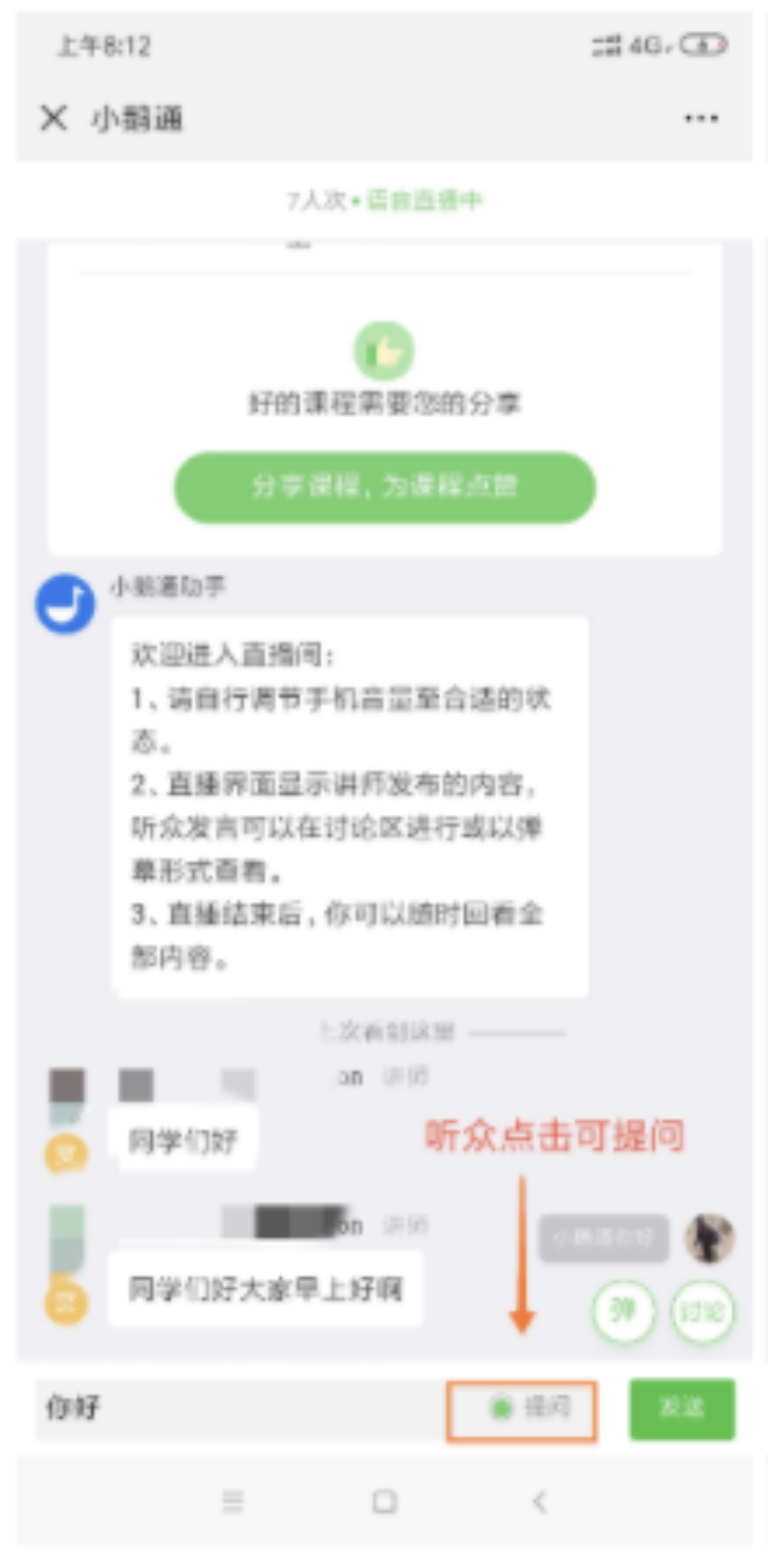768x1560 pixels.
Task: Go to the system home screen
Action: [385, 1501]
